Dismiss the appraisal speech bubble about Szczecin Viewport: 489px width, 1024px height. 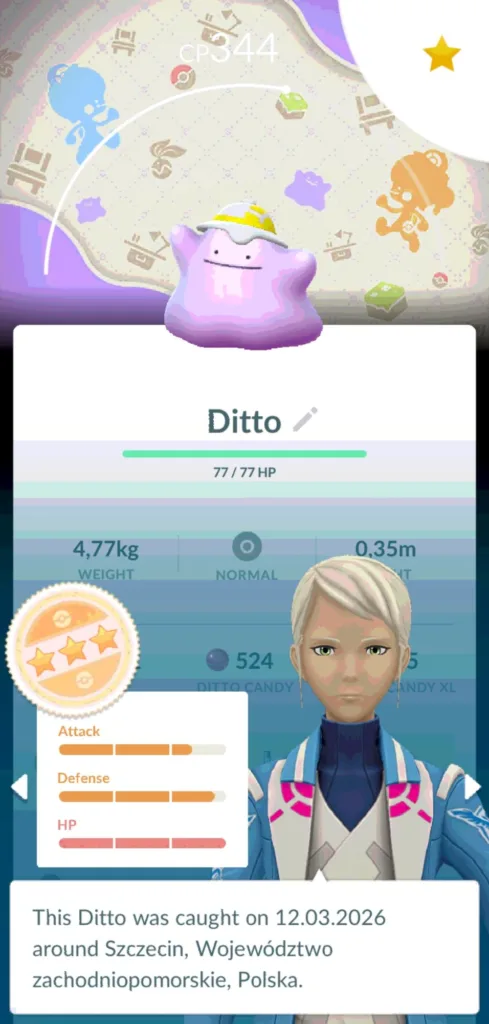[x=244, y=938]
